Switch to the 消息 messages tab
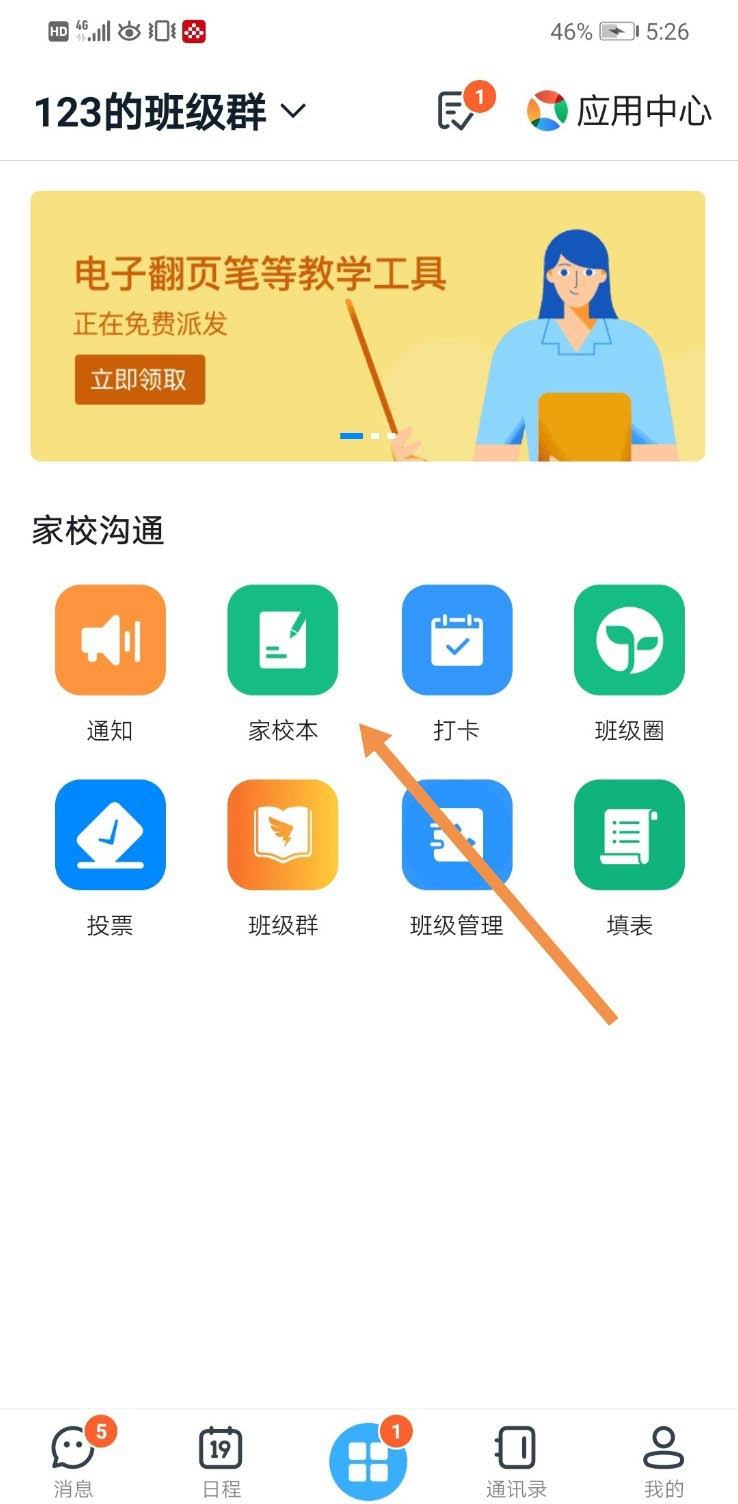The image size is (738, 1504). tap(74, 1460)
